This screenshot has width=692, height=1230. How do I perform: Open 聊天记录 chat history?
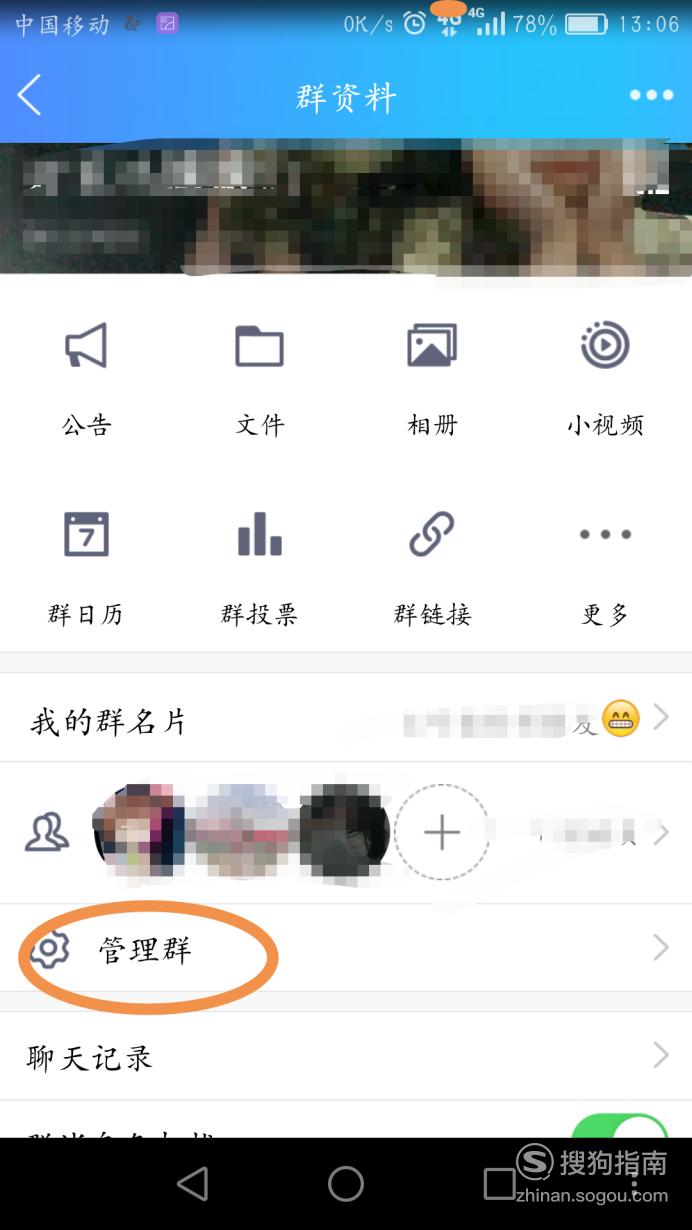click(x=346, y=1056)
